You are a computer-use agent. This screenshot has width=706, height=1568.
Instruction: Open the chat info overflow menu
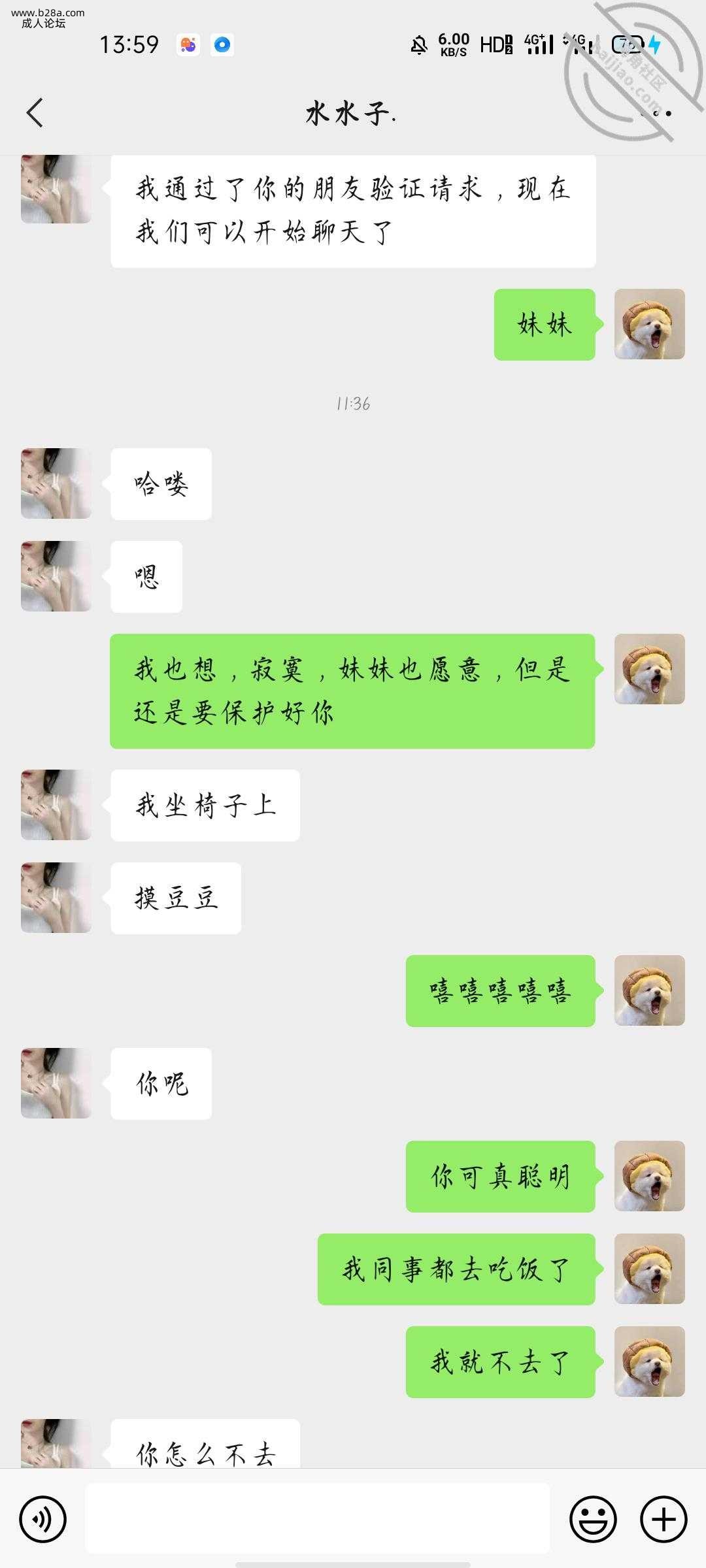[x=656, y=113]
